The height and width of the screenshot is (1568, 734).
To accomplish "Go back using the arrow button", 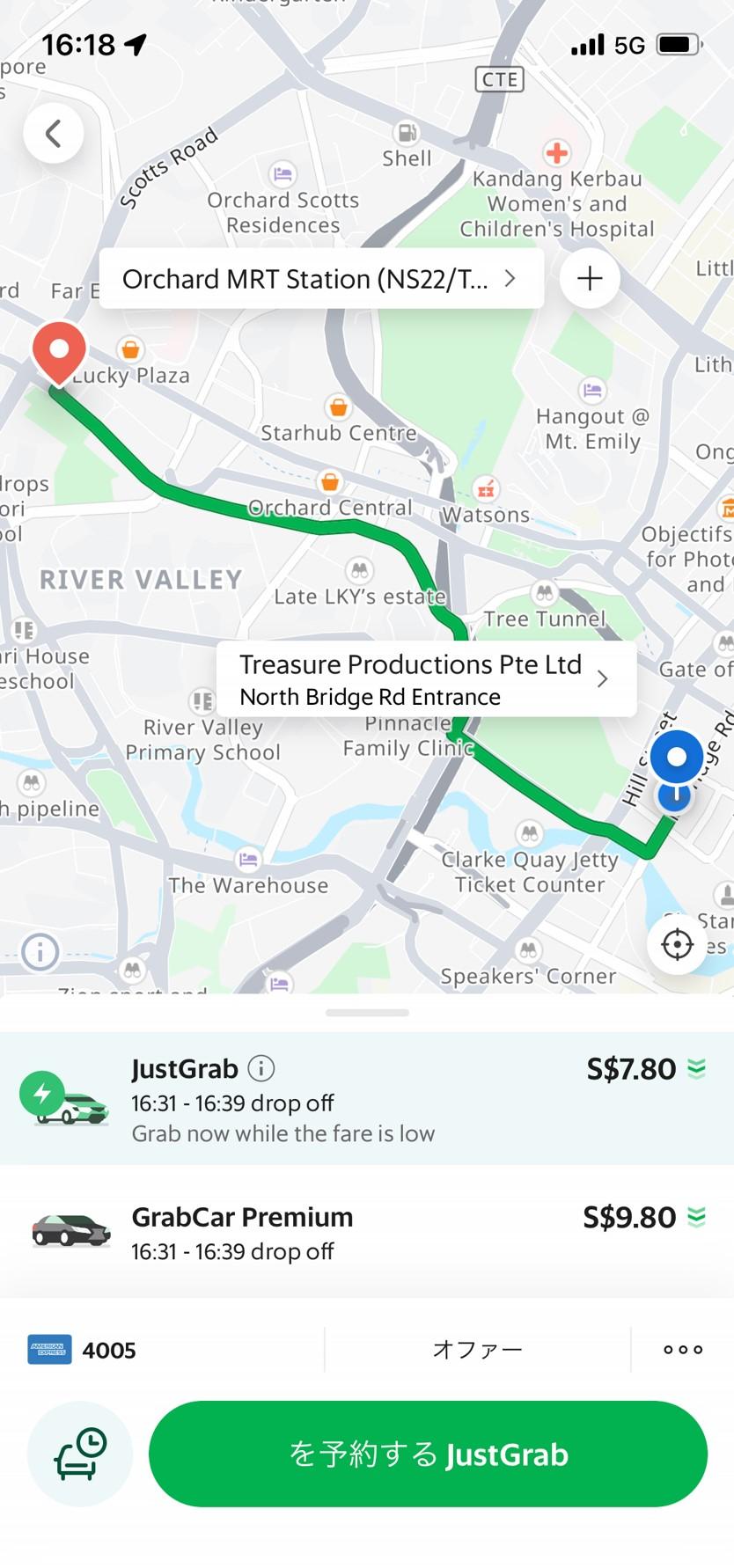I will [x=54, y=134].
